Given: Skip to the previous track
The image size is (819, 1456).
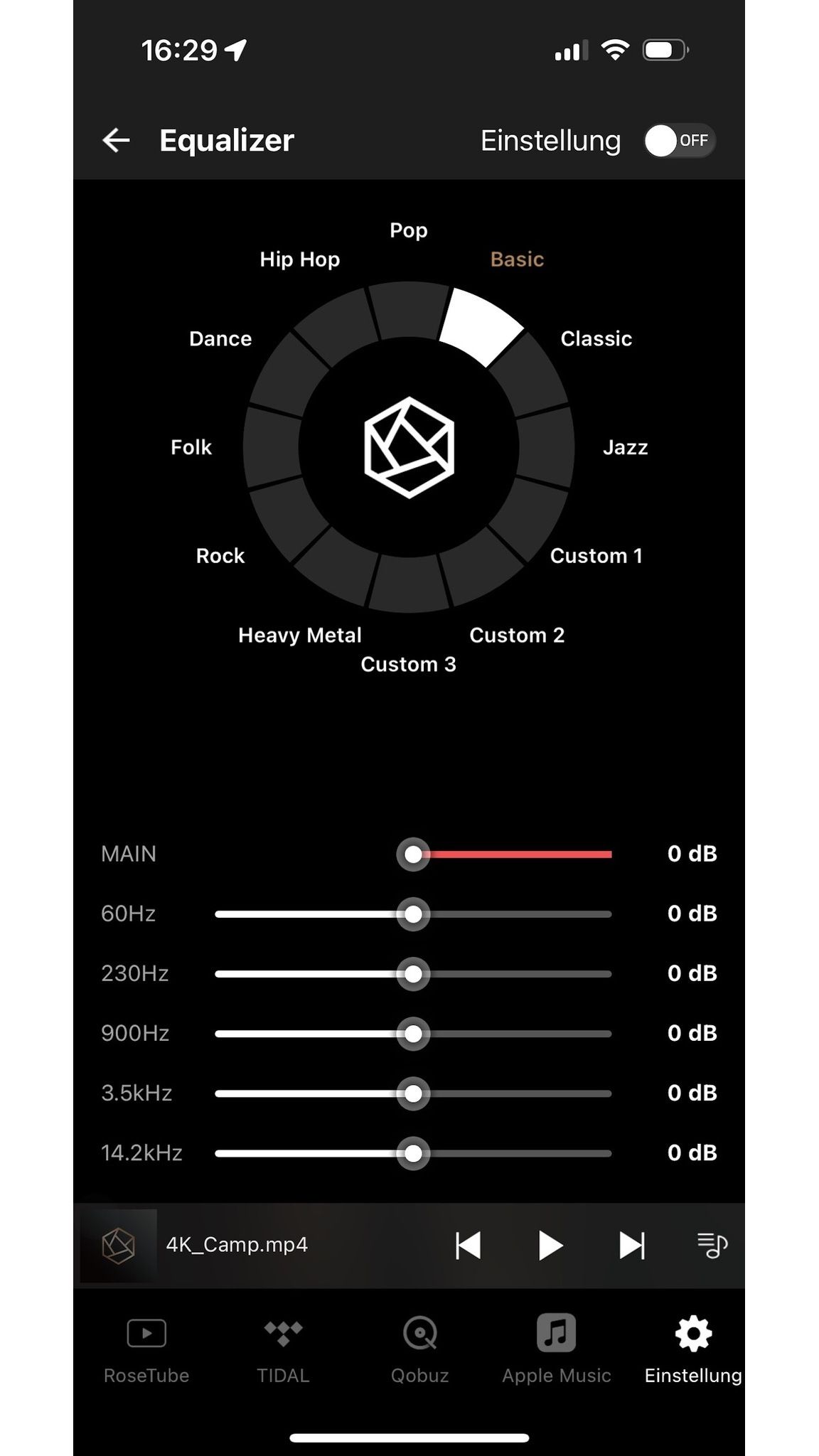Looking at the screenshot, I should [469, 1246].
